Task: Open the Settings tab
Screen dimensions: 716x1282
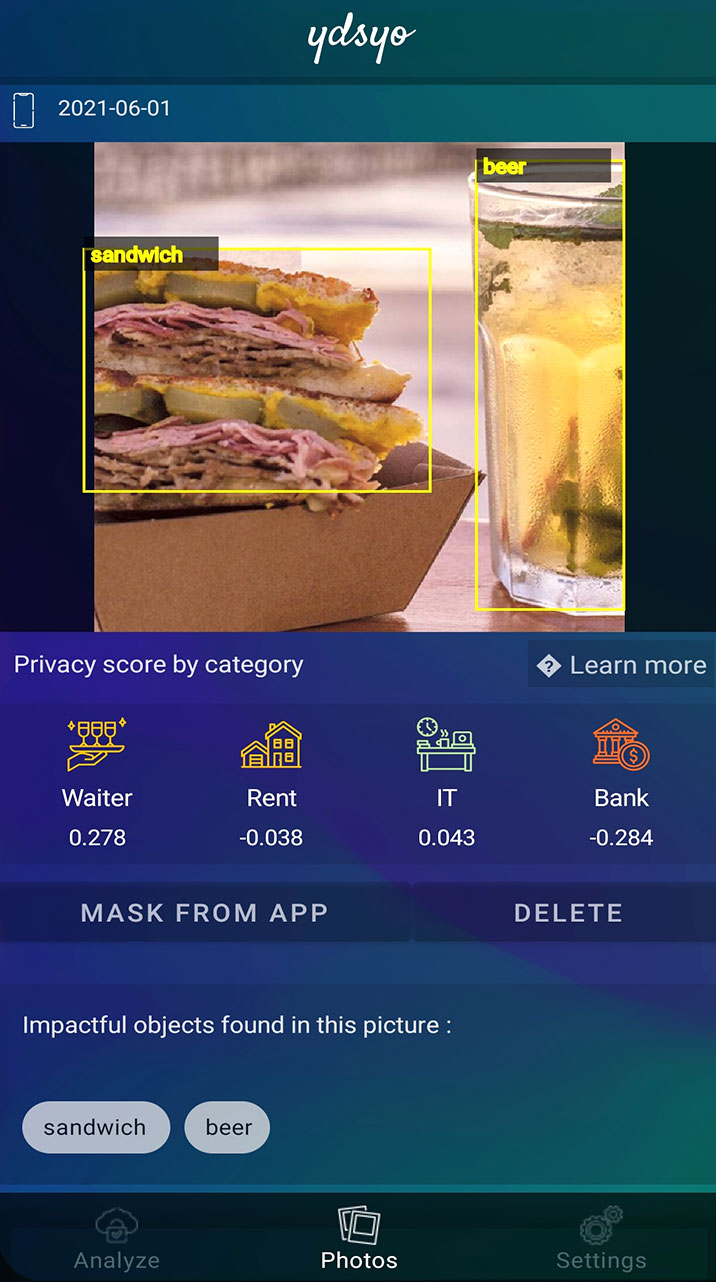Action: pos(600,1240)
